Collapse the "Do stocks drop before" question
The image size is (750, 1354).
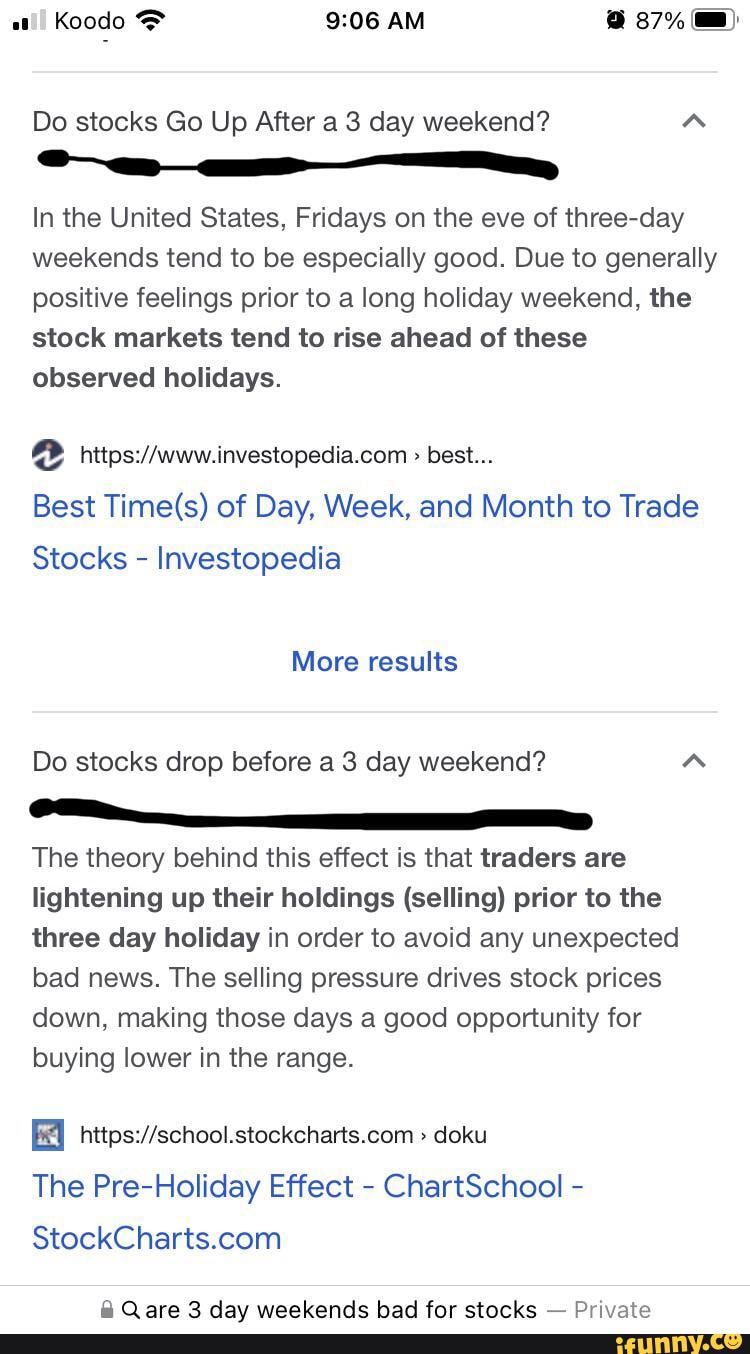pos(693,762)
